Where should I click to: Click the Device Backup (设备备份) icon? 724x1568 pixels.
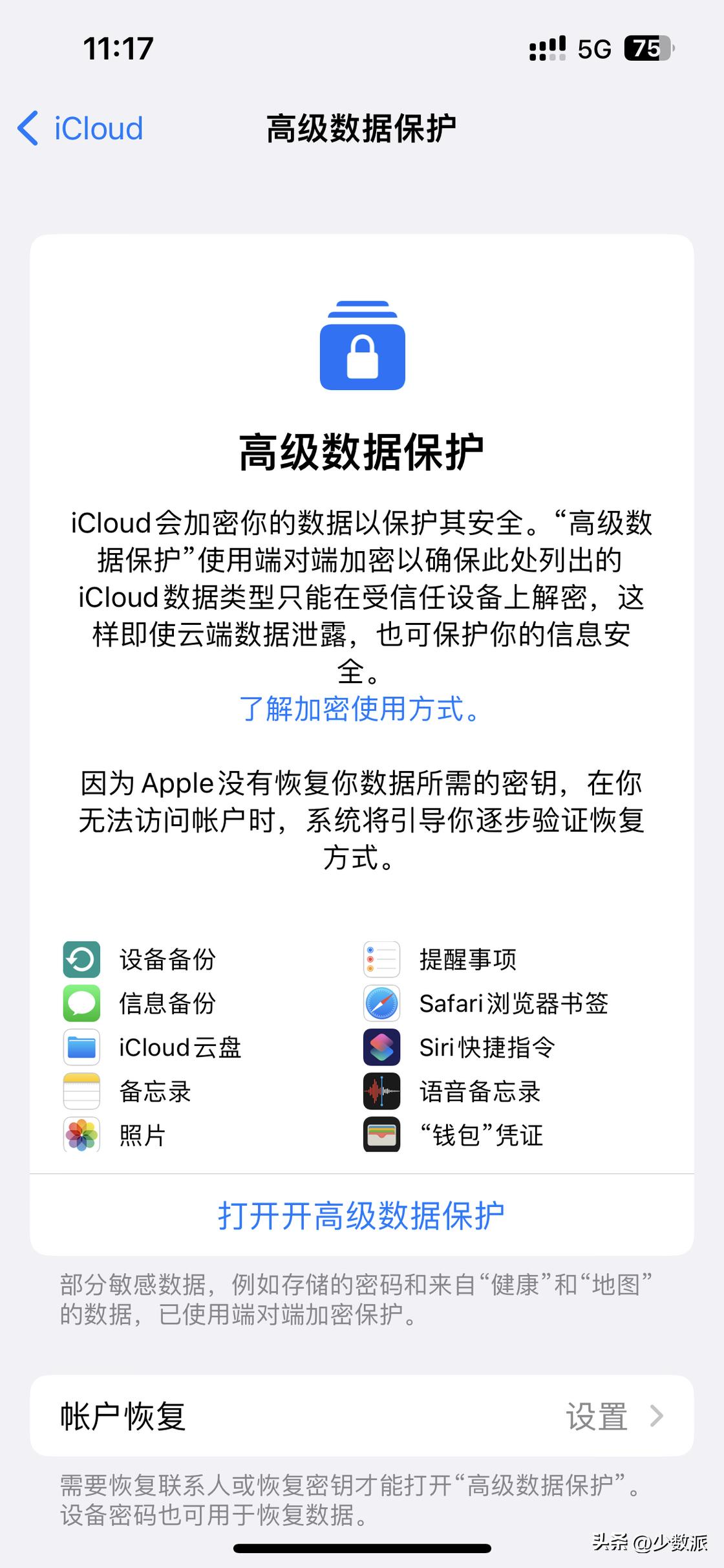pos(80,960)
